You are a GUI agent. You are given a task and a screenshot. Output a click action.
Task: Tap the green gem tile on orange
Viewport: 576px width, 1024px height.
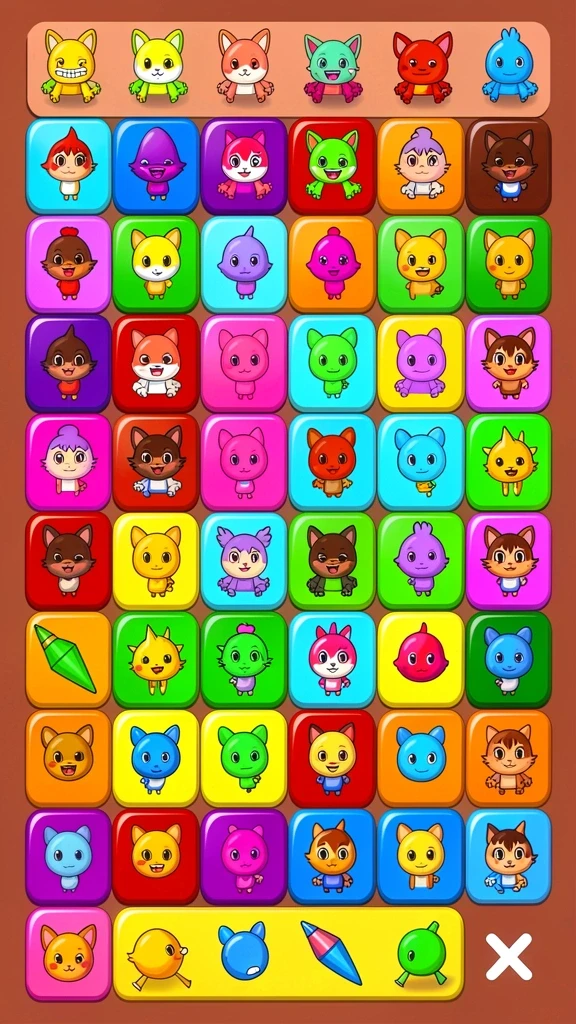tap(68, 659)
